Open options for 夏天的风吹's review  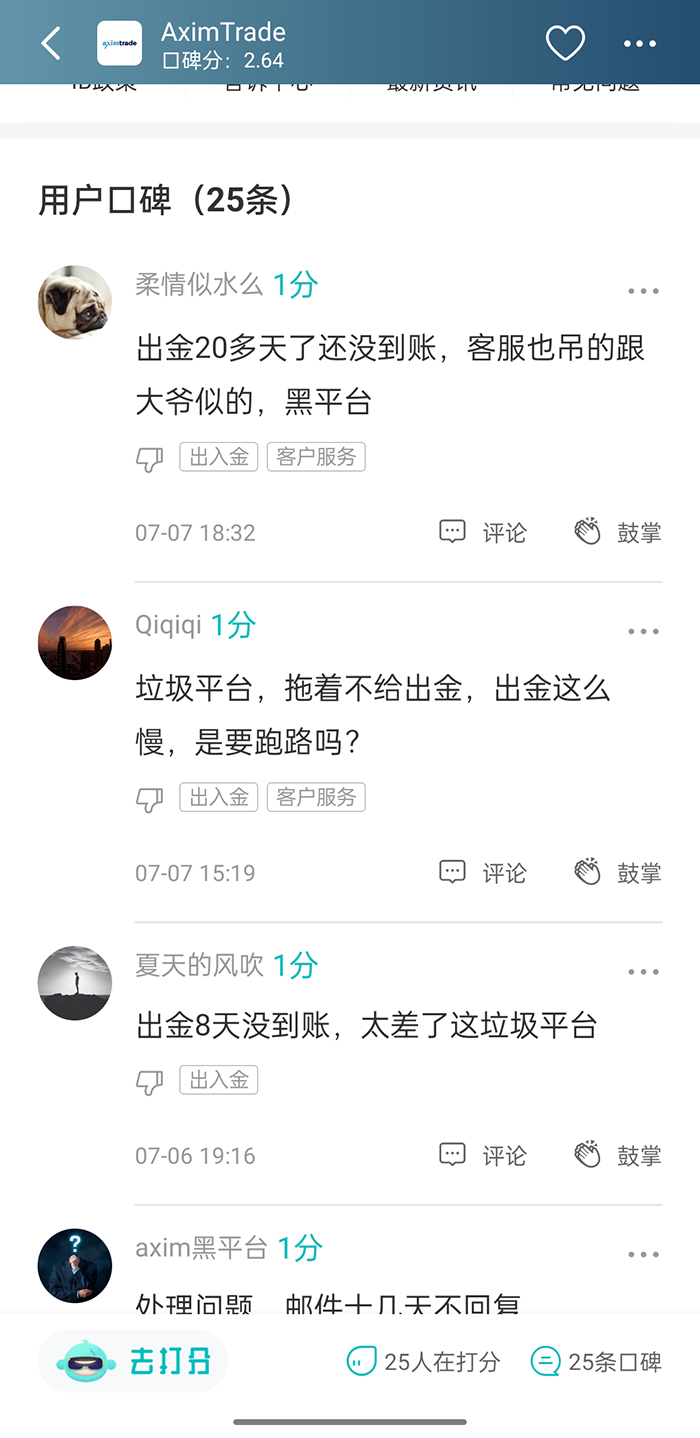point(643,972)
